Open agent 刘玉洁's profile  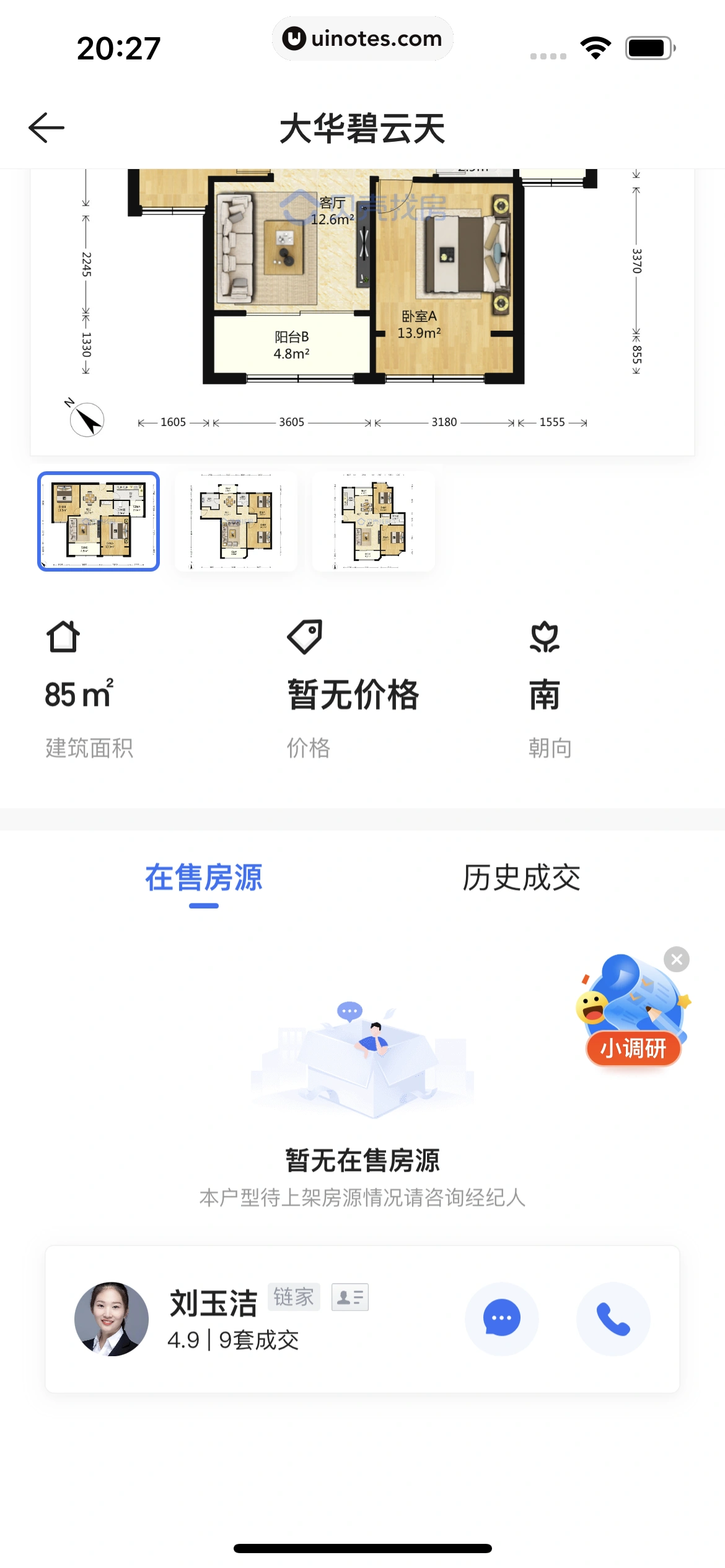tap(112, 1318)
